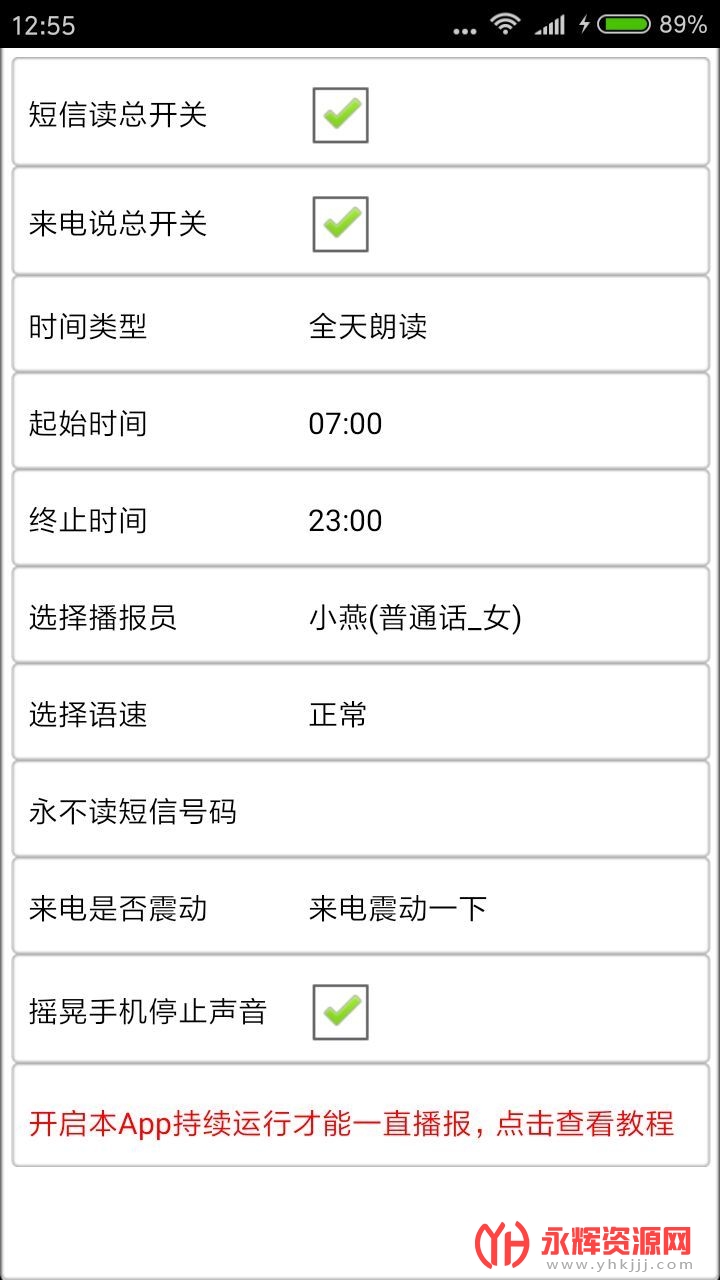Uncheck the 来电说总开关 checkbox
Viewport: 720px width, 1280px height.
(340, 223)
